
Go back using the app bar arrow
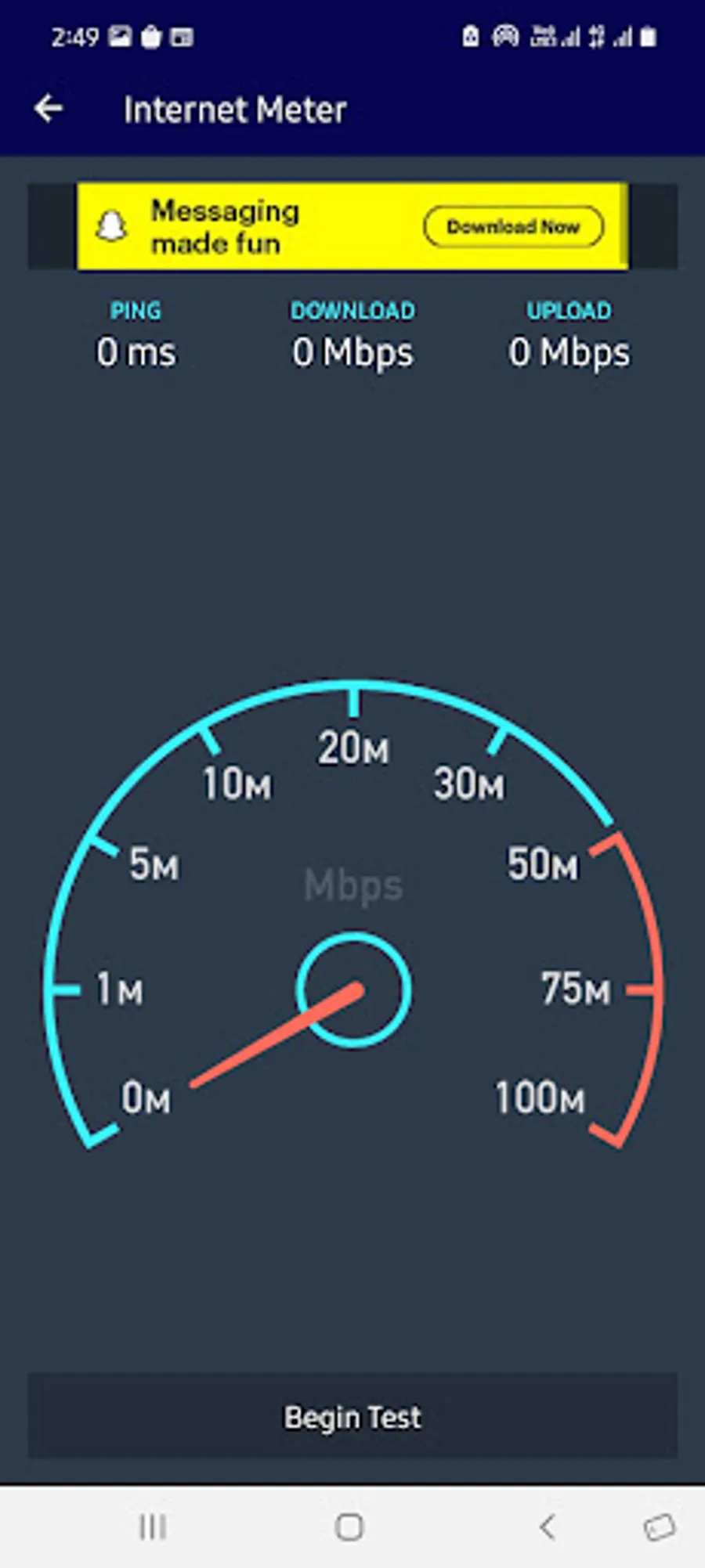[x=49, y=109]
